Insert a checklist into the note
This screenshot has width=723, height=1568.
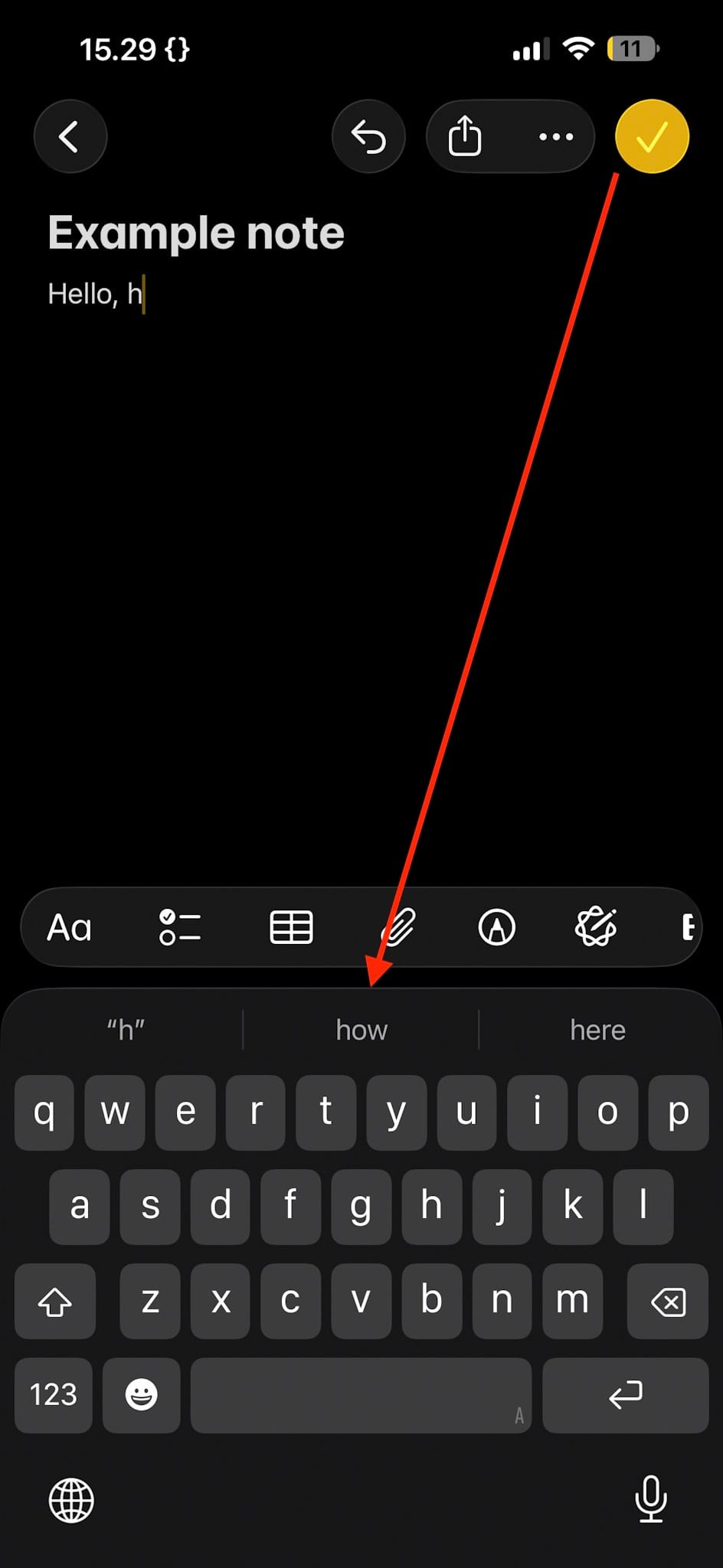[180, 928]
